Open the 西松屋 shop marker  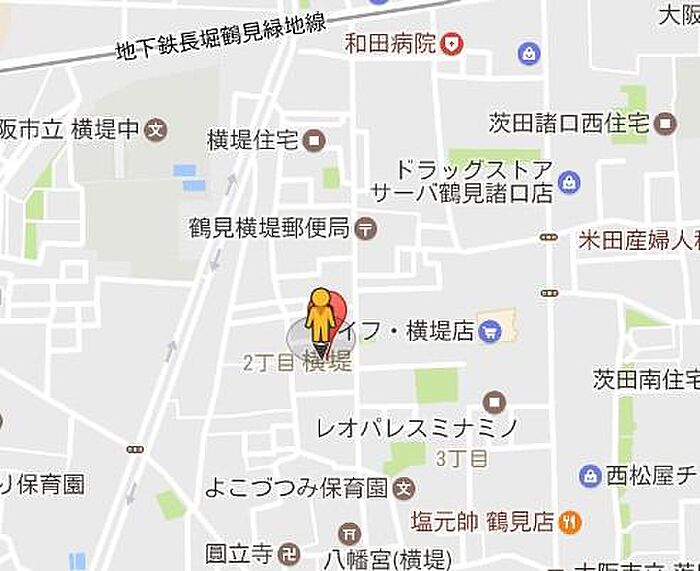click(x=590, y=476)
